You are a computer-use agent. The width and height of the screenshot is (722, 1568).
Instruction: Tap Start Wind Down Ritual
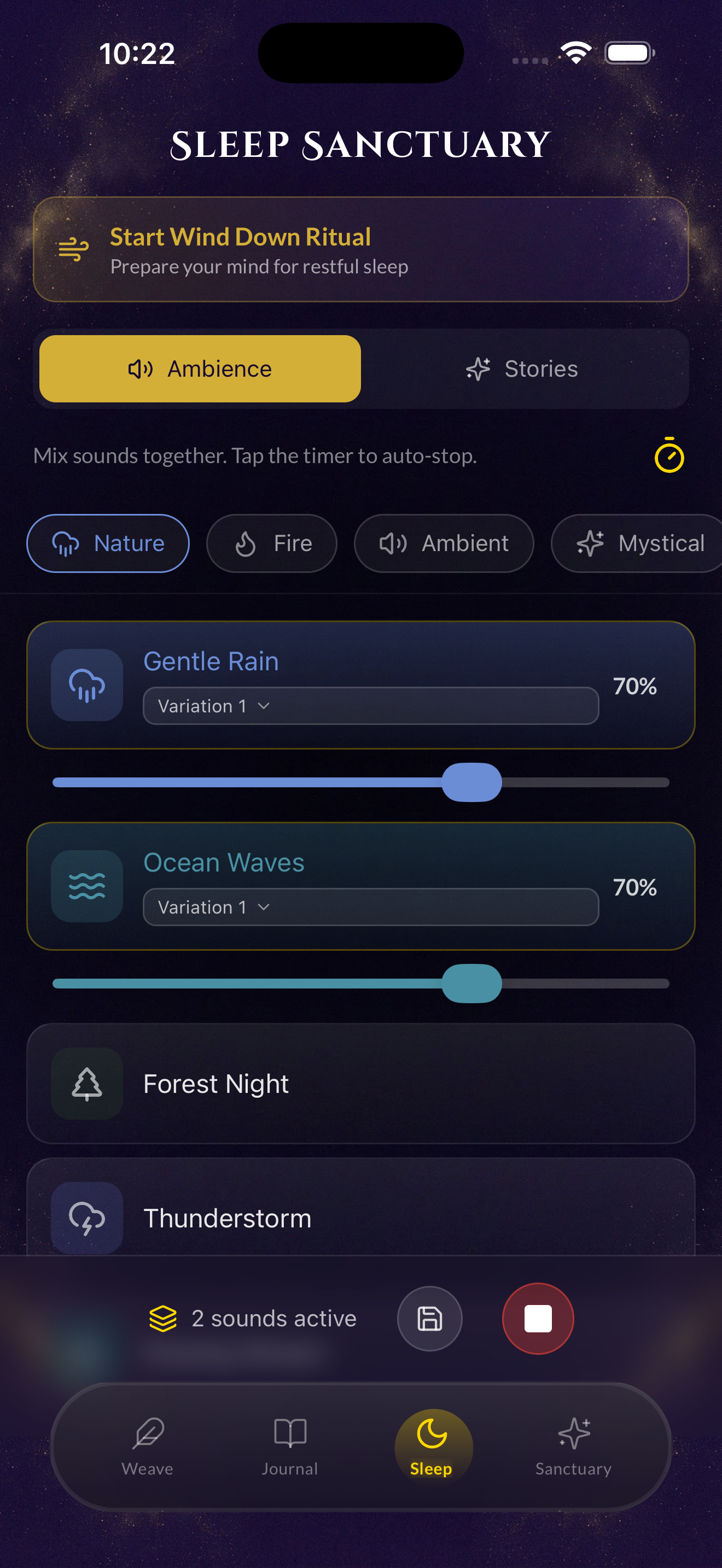[361, 249]
